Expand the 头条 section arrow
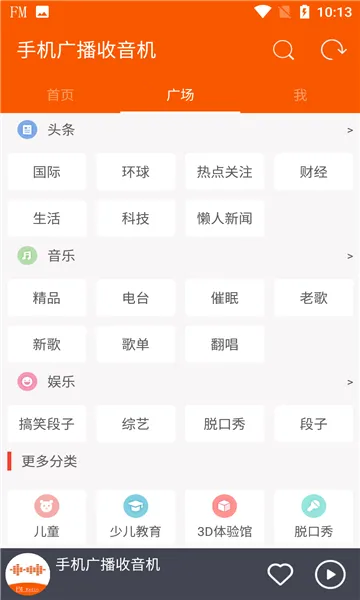The image size is (360, 600). 350,130
